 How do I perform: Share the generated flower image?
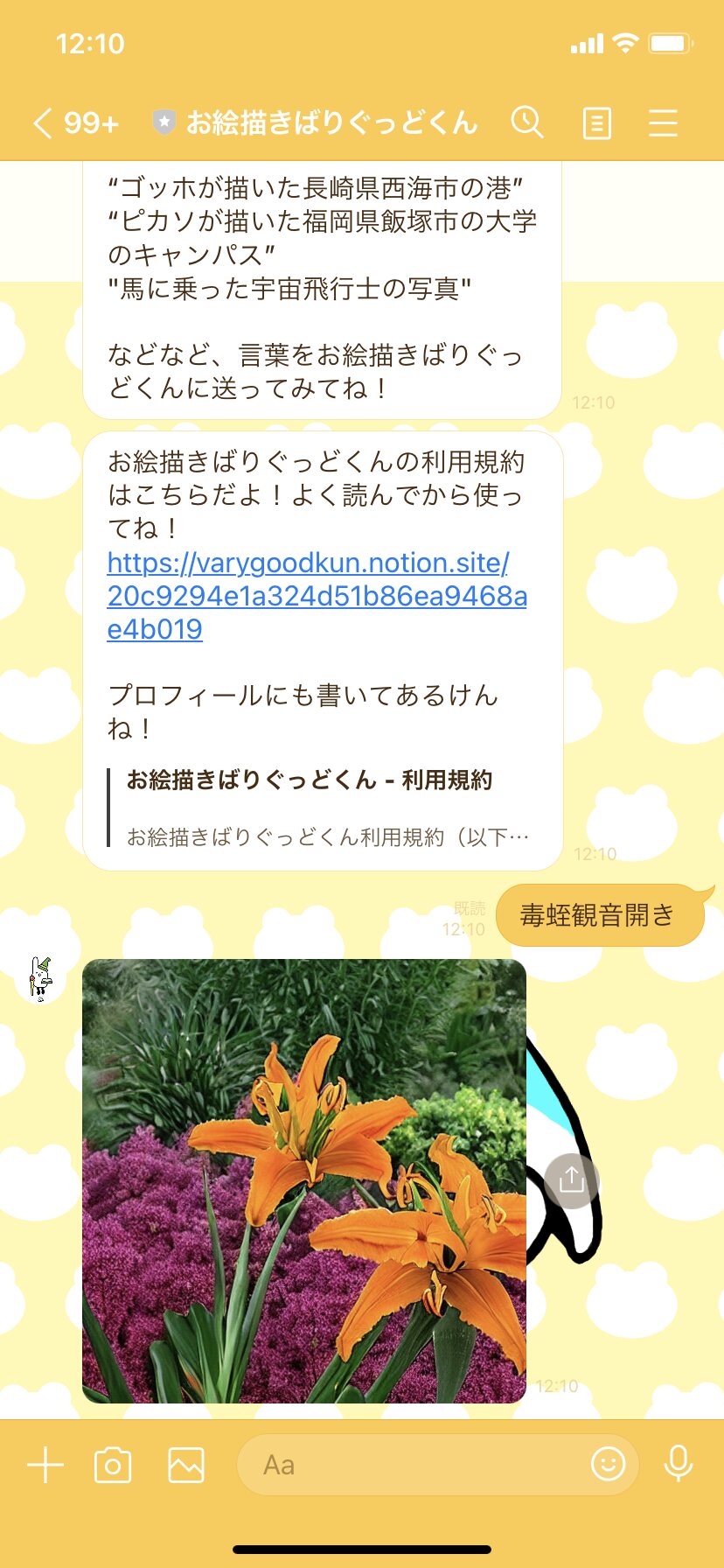click(571, 1181)
